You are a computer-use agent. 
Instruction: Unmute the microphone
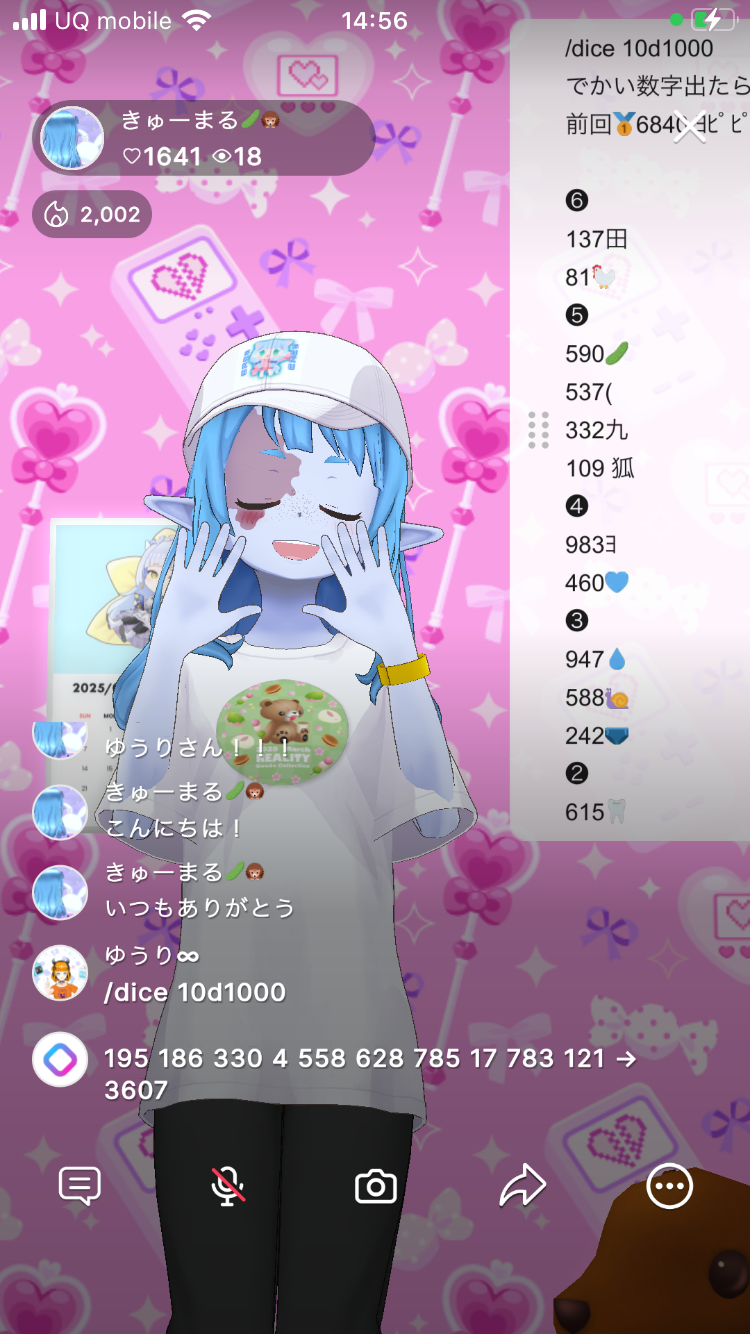(x=228, y=1187)
